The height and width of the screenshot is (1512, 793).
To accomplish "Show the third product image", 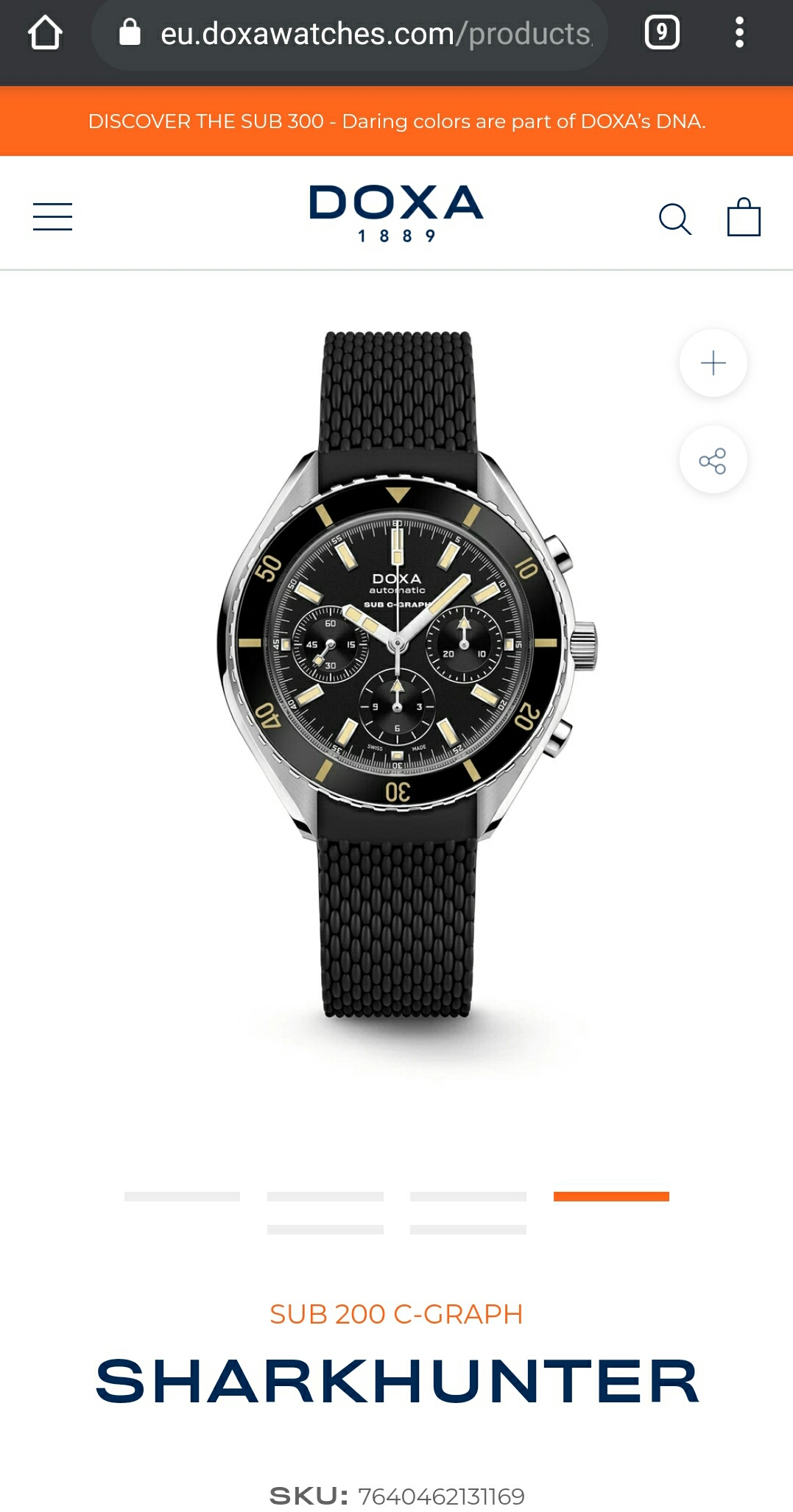I will (468, 1196).
